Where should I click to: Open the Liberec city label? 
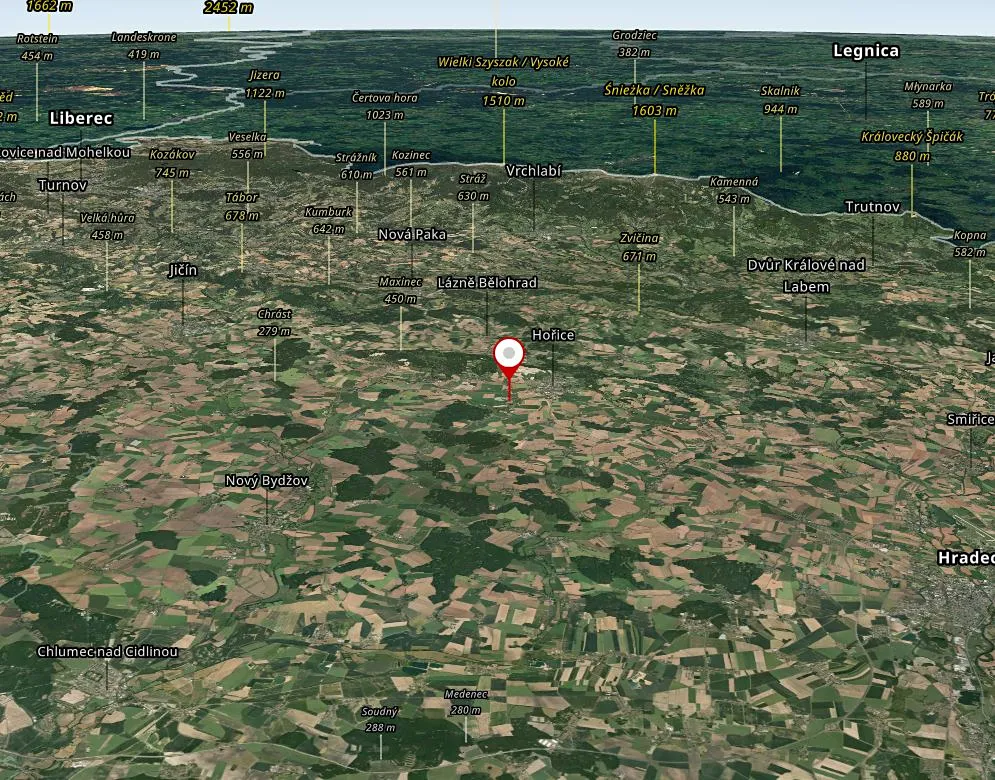(x=81, y=118)
